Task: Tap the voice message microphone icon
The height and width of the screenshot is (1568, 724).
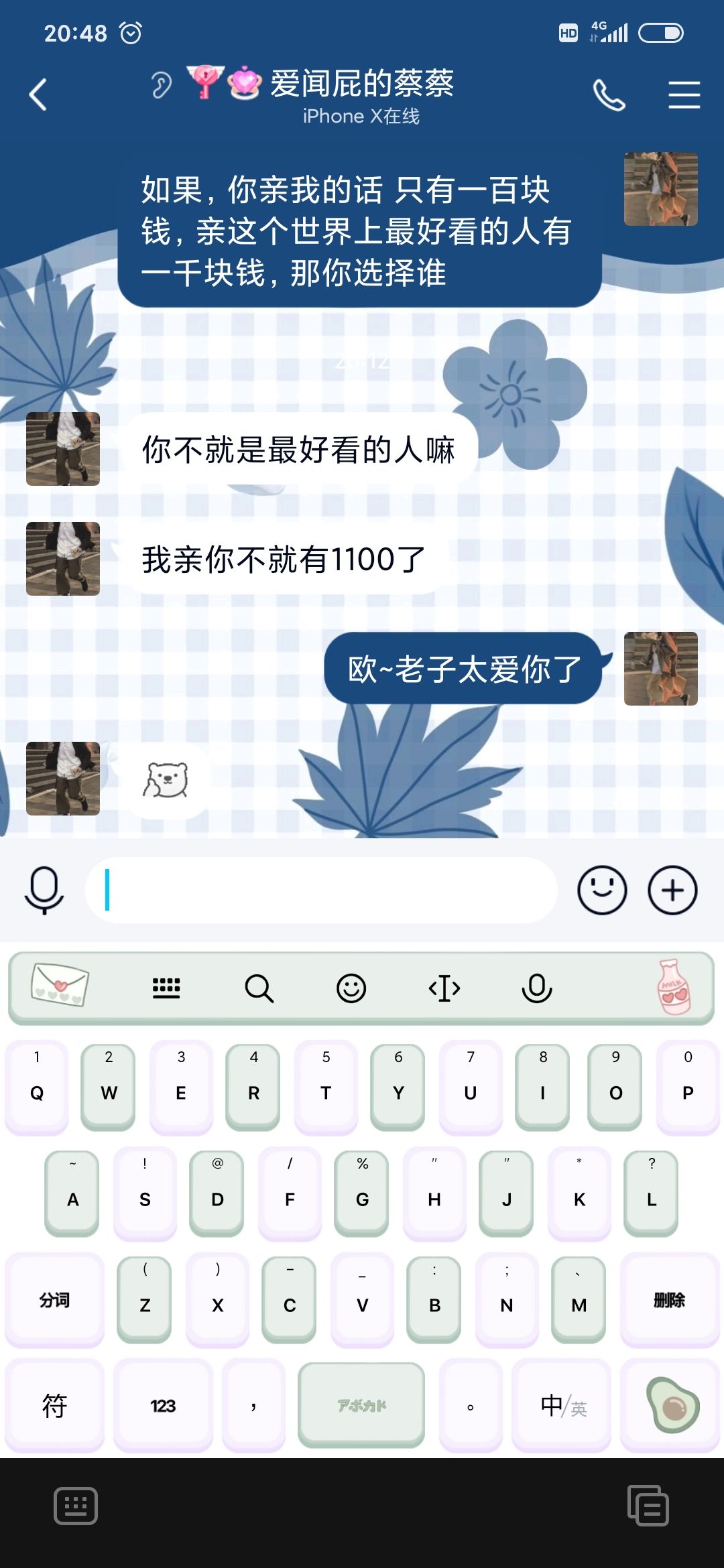Action: pos(44,891)
